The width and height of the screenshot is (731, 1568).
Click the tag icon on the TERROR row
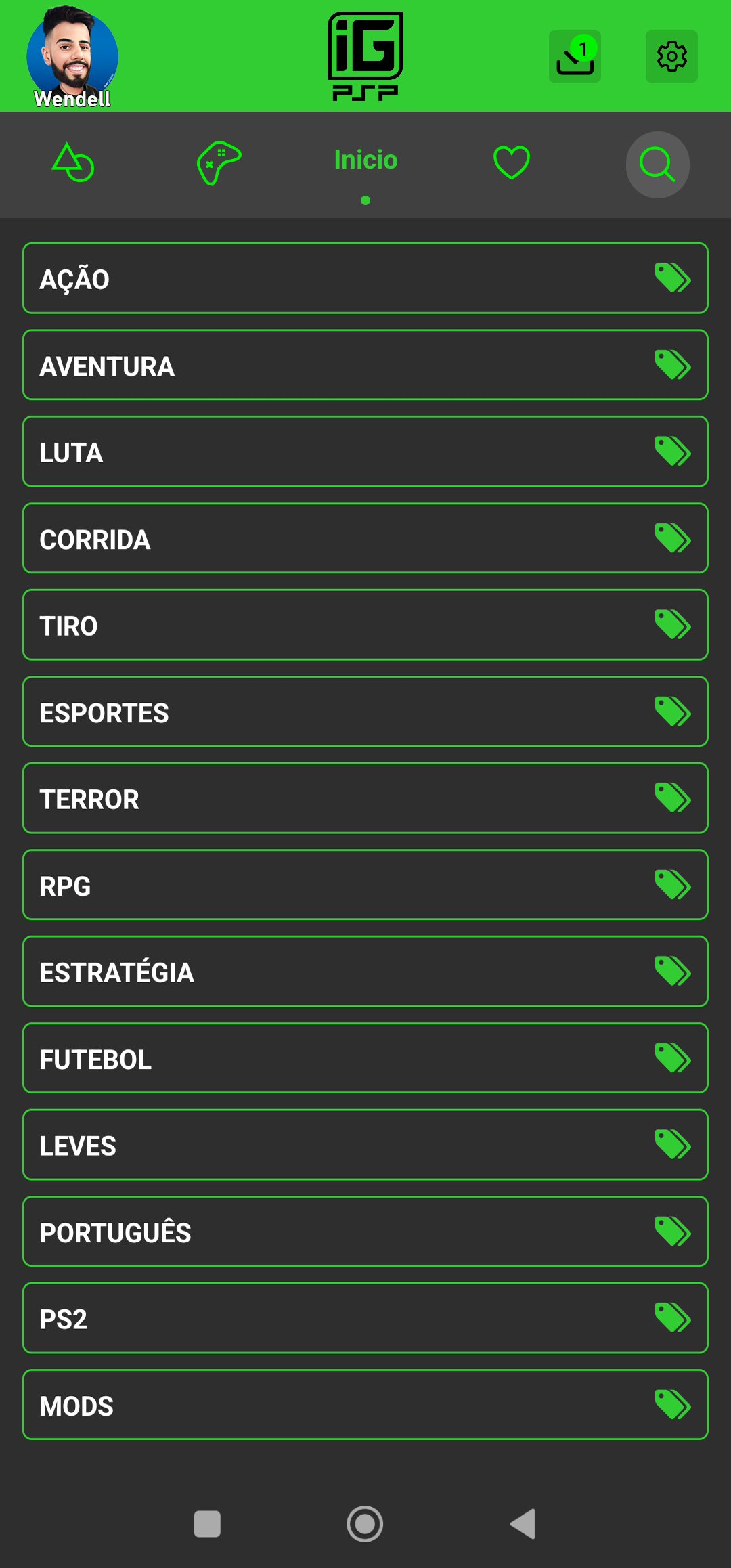pos(673,798)
